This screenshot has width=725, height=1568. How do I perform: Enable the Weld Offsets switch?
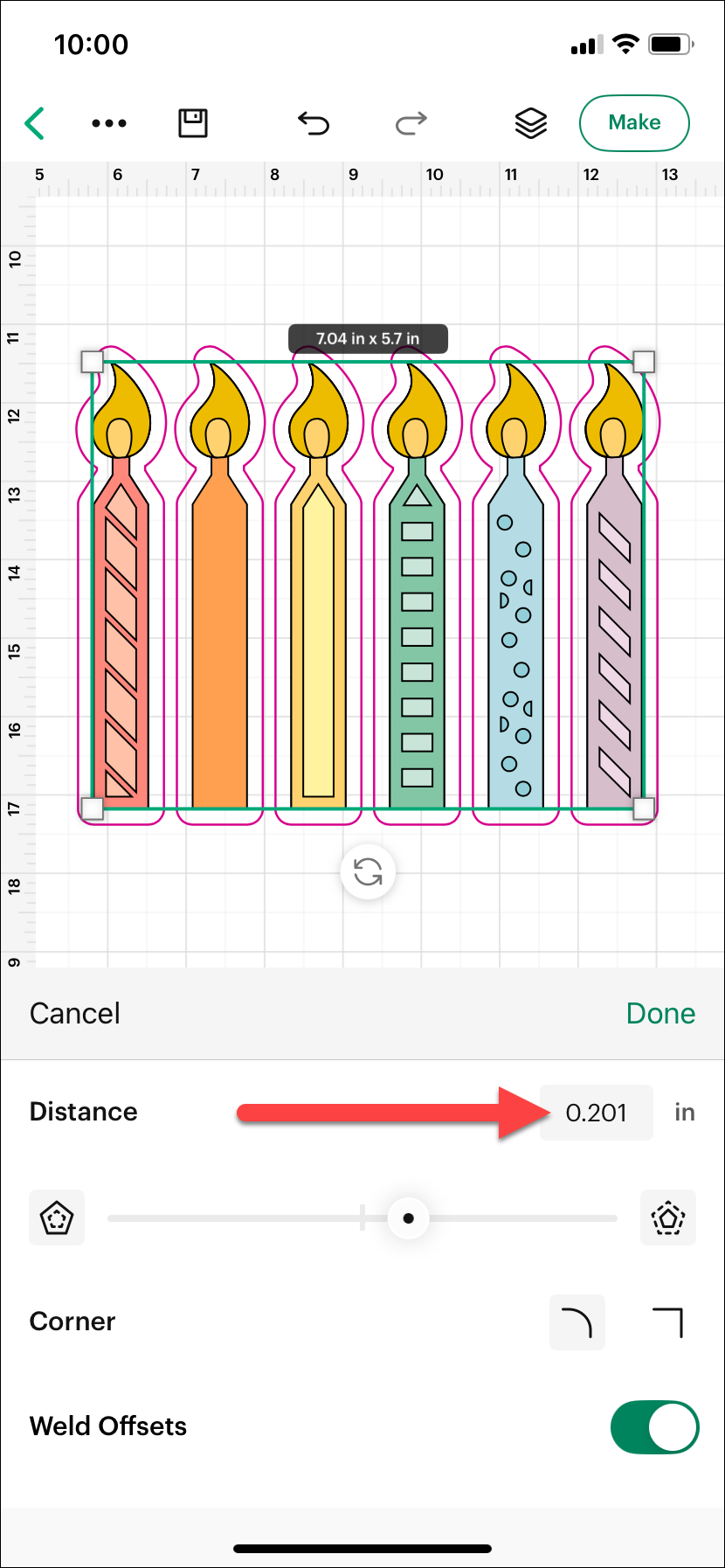[653, 1426]
